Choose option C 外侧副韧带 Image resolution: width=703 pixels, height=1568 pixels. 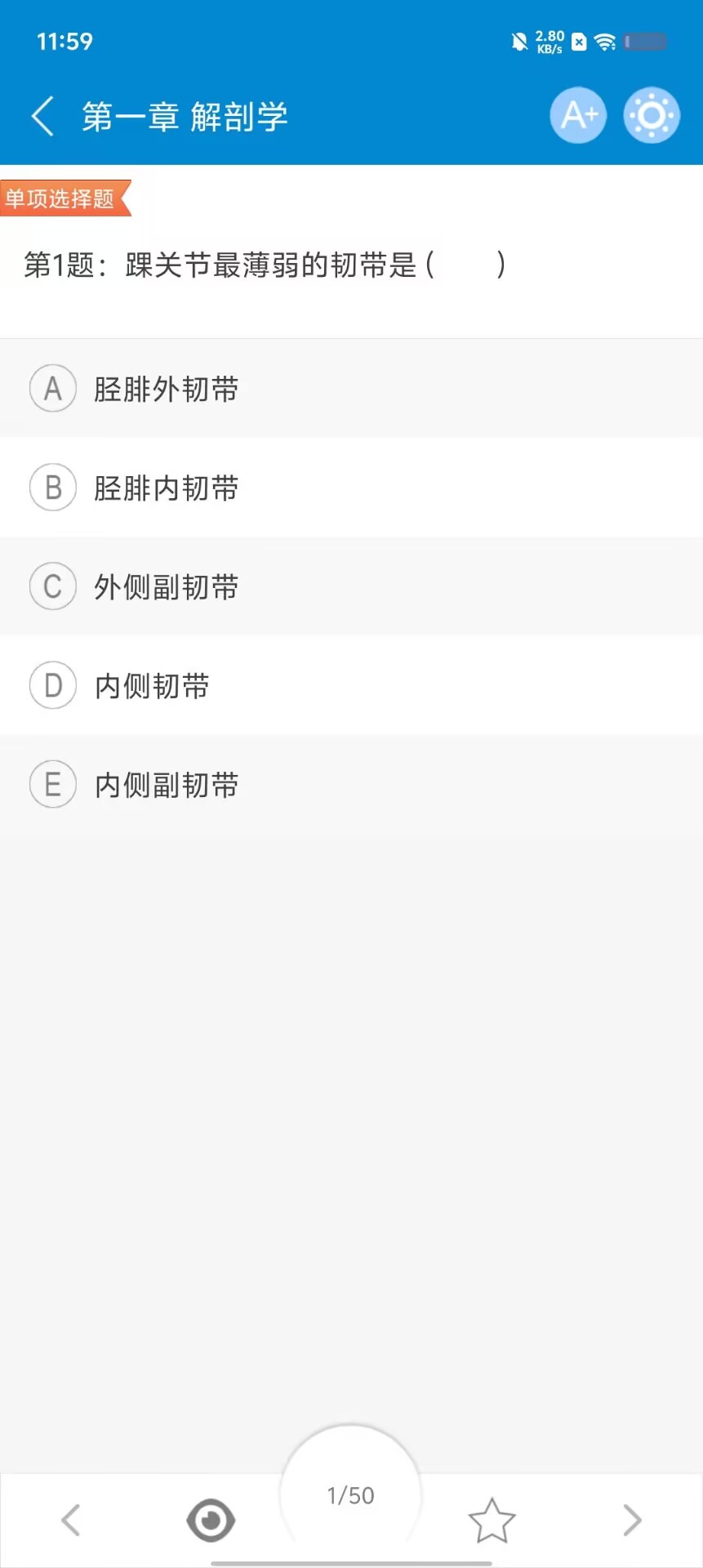[x=351, y=586]
